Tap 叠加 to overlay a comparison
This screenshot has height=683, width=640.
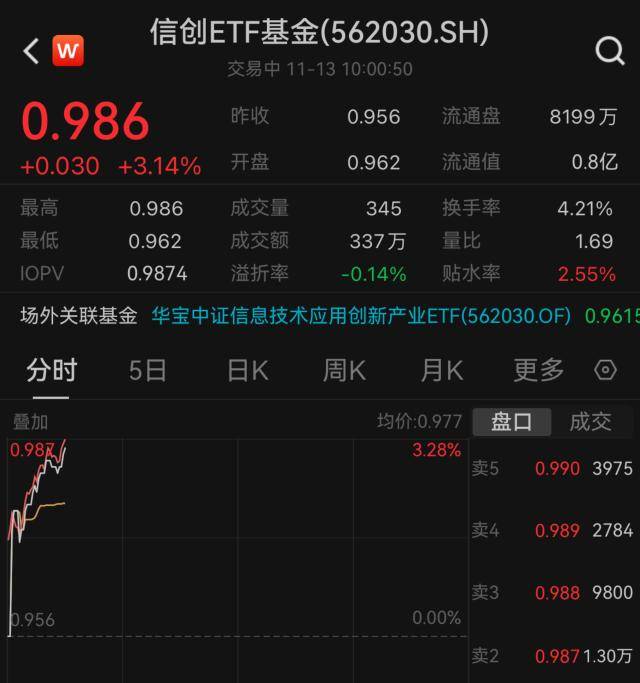30,422
